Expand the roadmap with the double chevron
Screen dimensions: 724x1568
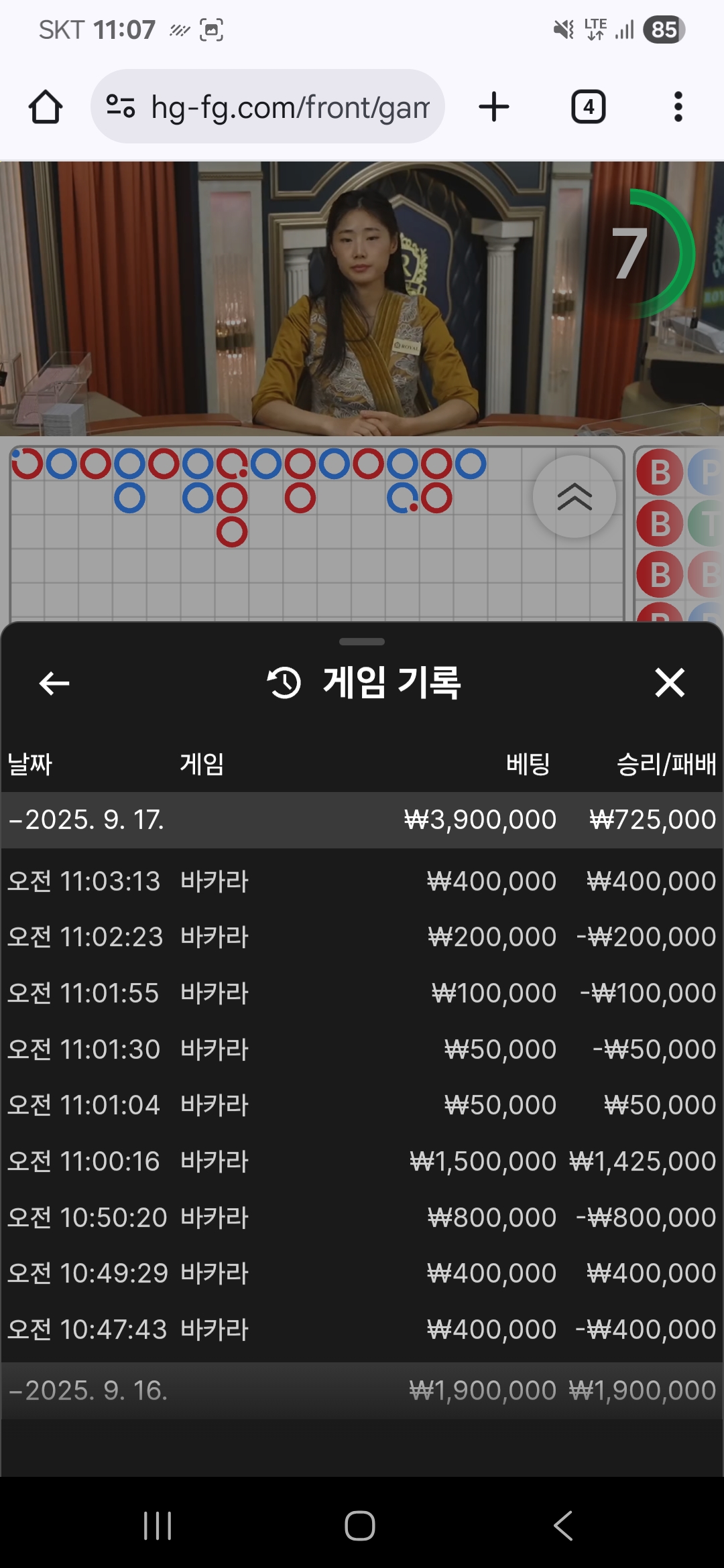click(575, 497)
